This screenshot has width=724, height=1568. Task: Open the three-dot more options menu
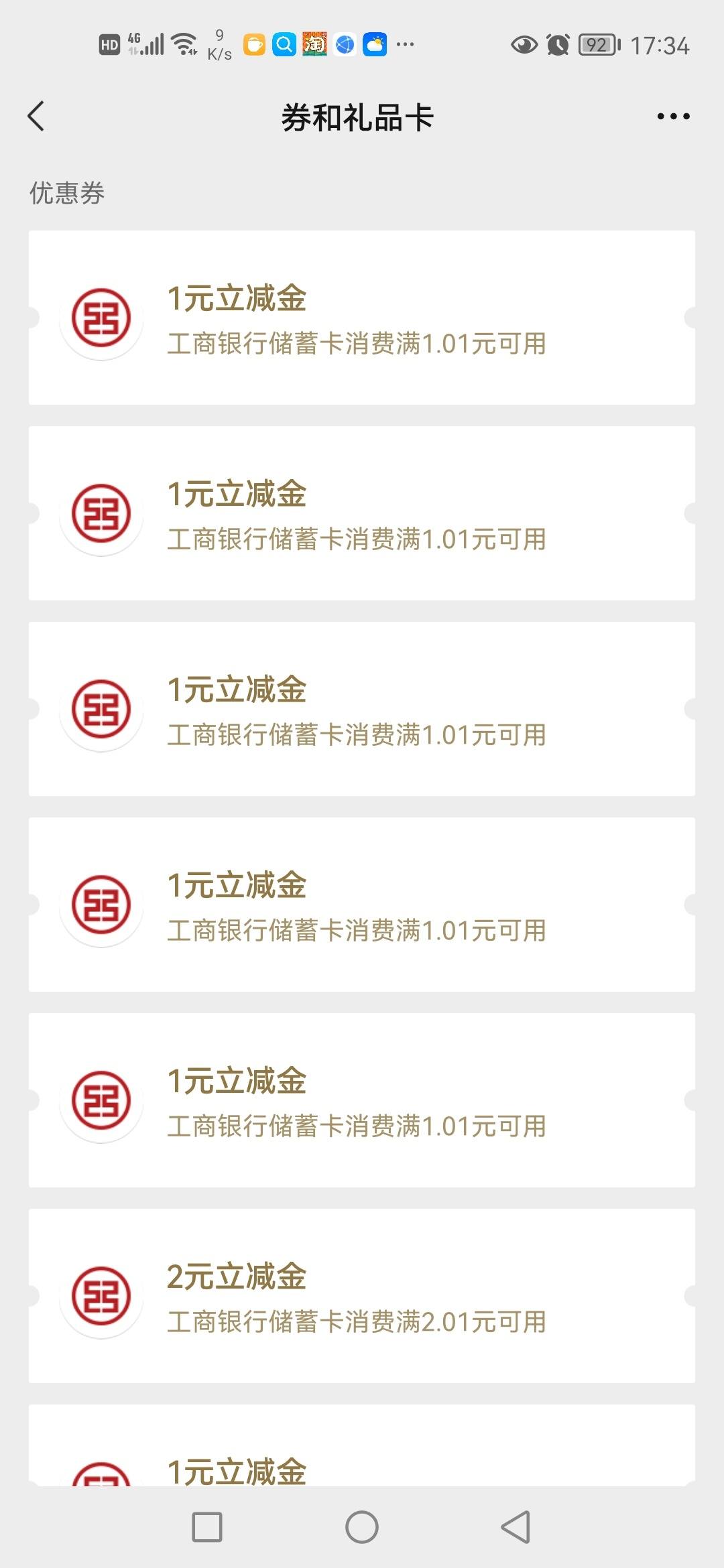point(673,117)
